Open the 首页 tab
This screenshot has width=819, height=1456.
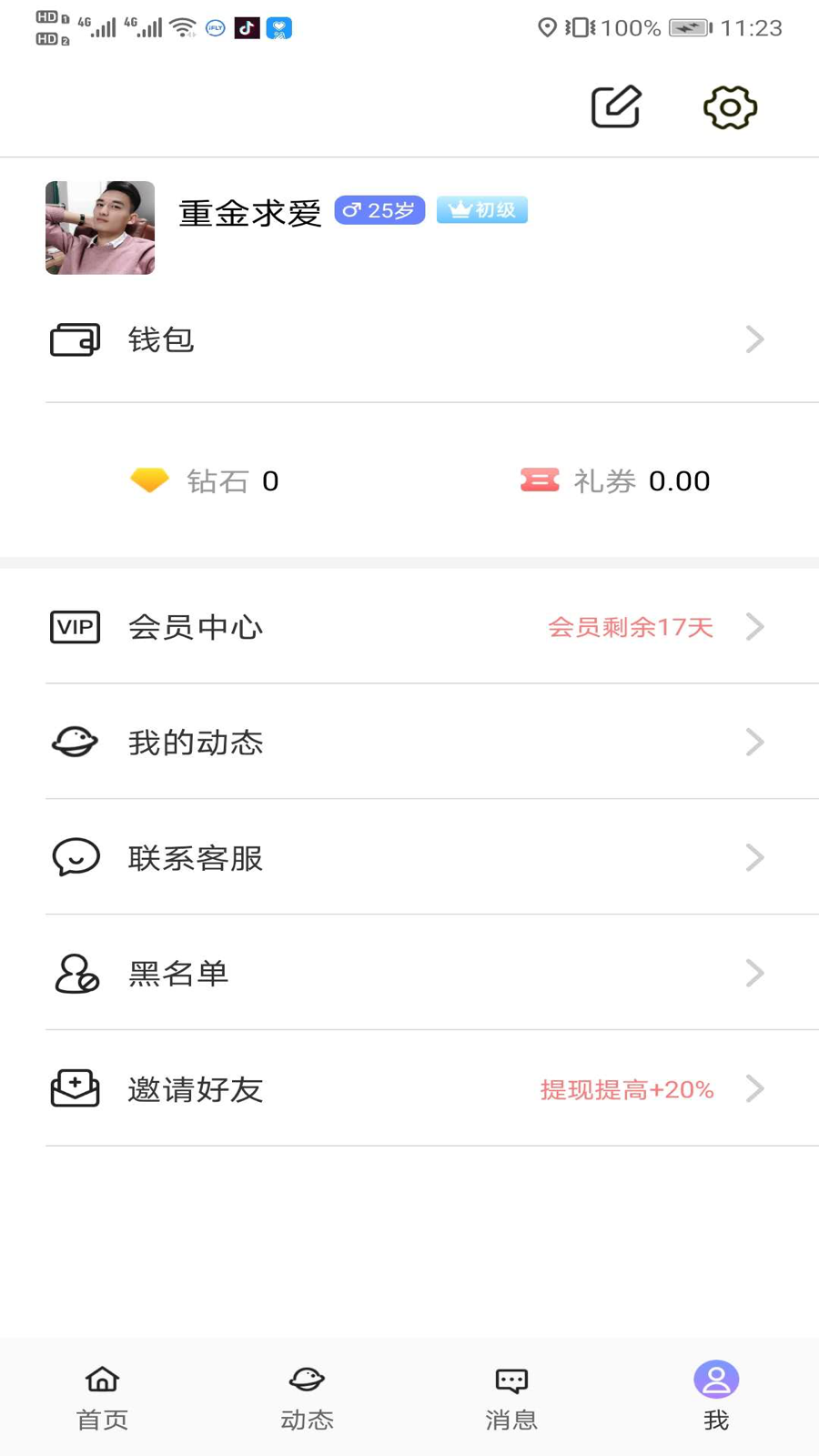[101, 1397]
